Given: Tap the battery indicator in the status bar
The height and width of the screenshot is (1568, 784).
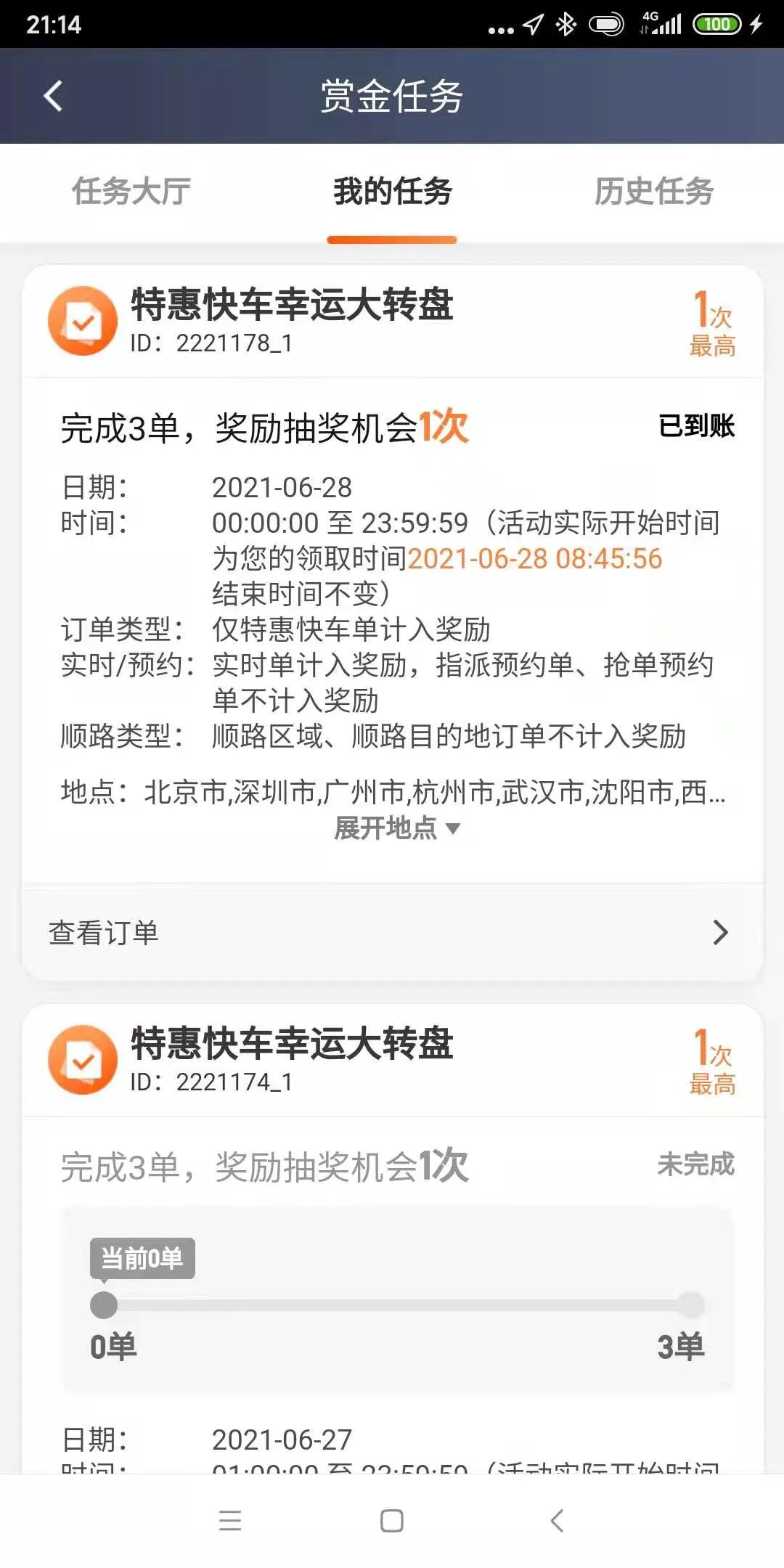Looking at the screenshot, I should click(716, 24).
